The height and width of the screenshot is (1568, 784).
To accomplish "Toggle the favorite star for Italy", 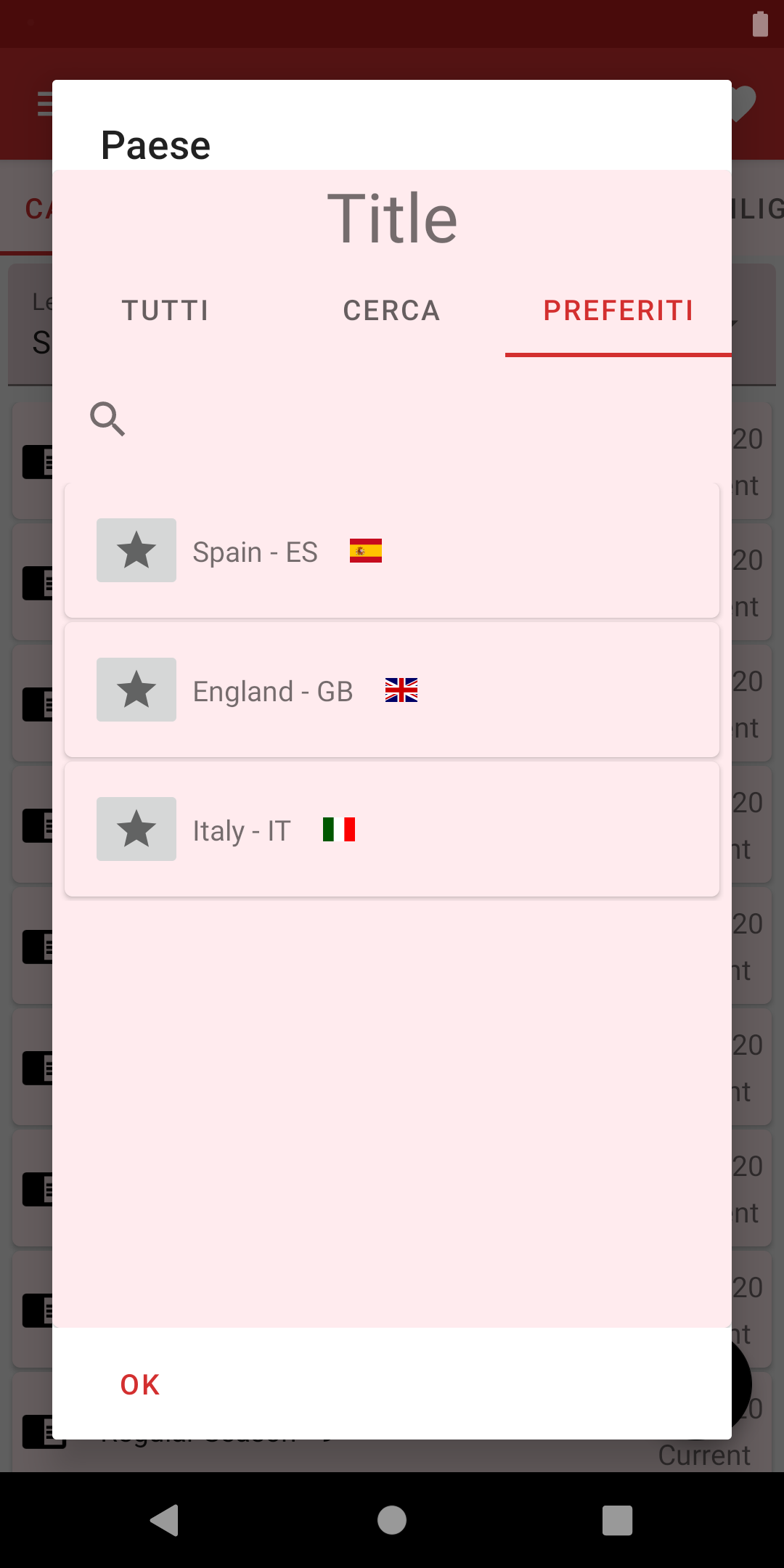I will (136, 829).
